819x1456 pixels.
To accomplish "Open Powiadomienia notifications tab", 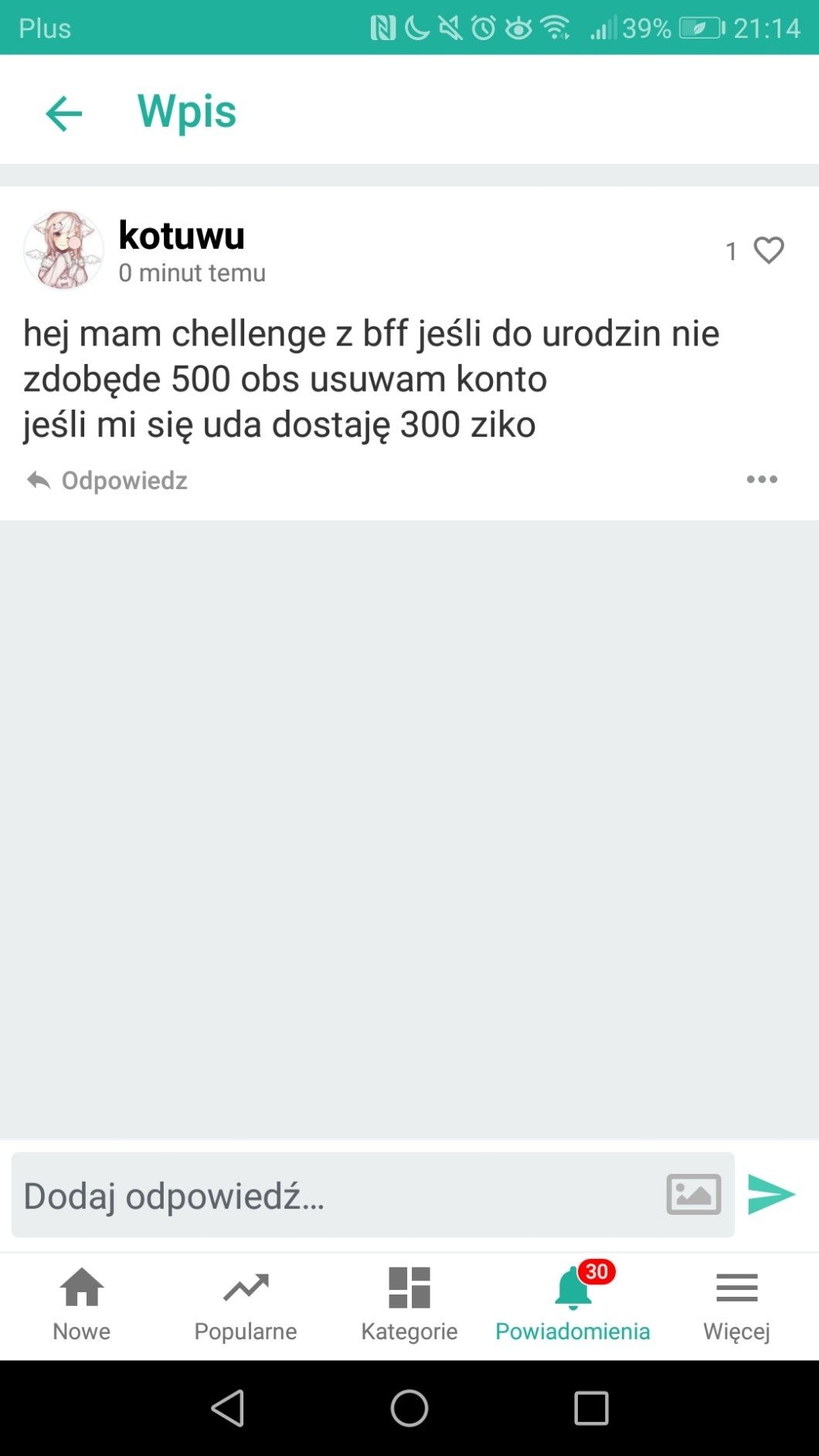I will (573, 1305).
